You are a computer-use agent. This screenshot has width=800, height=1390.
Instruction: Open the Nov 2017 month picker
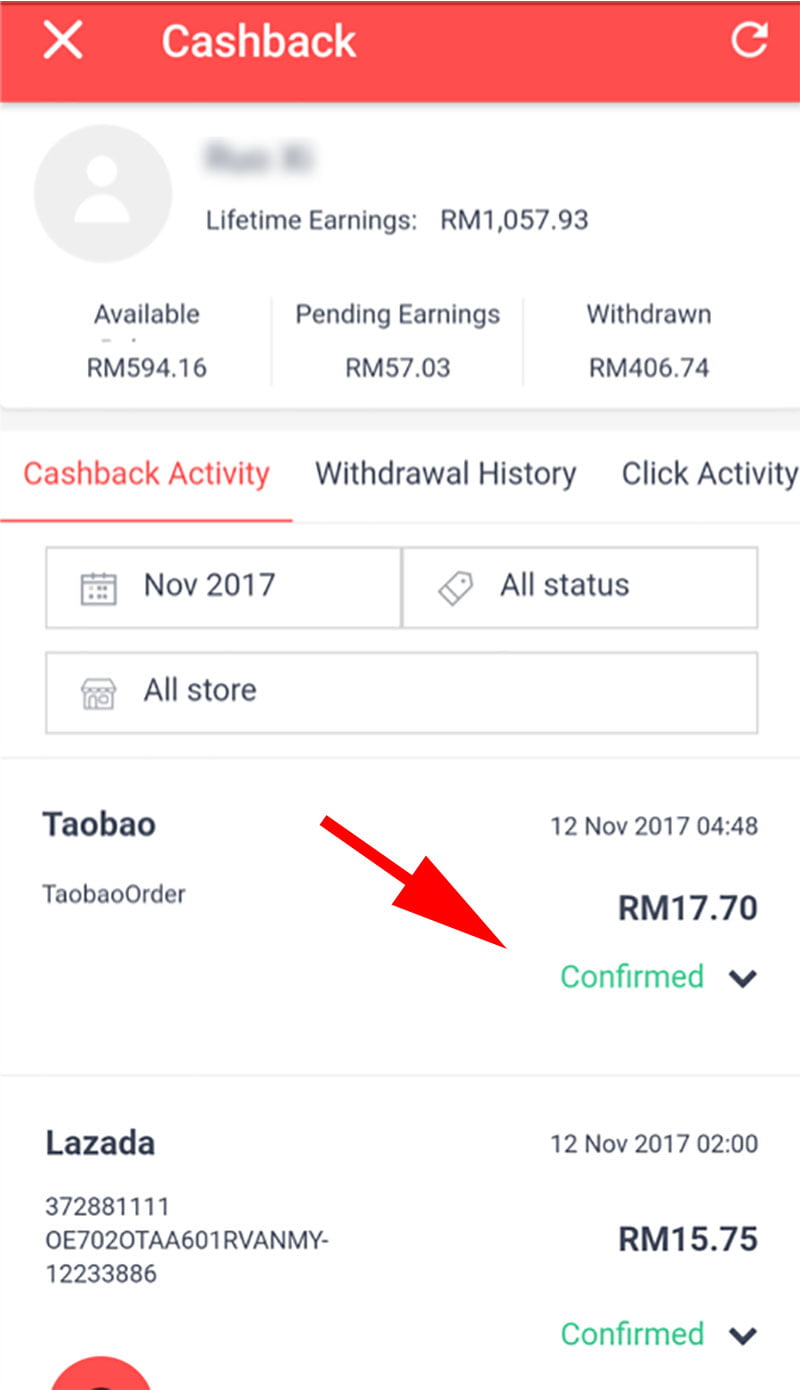click(223, 587)
